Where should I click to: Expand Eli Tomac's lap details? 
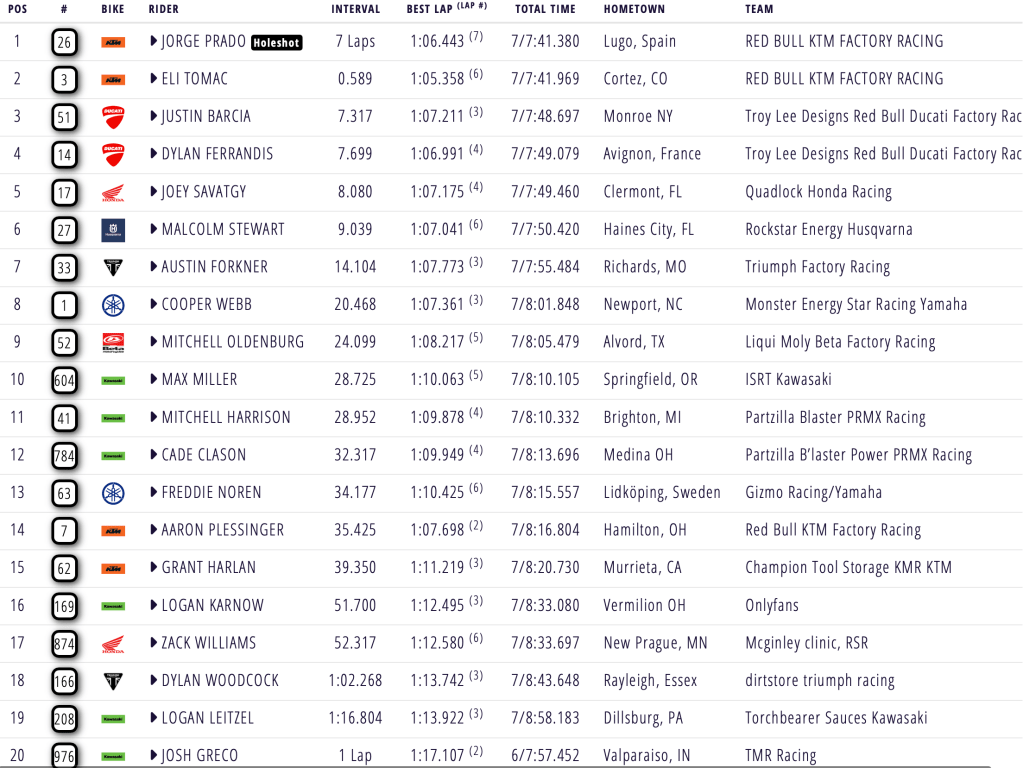[154, 79]
